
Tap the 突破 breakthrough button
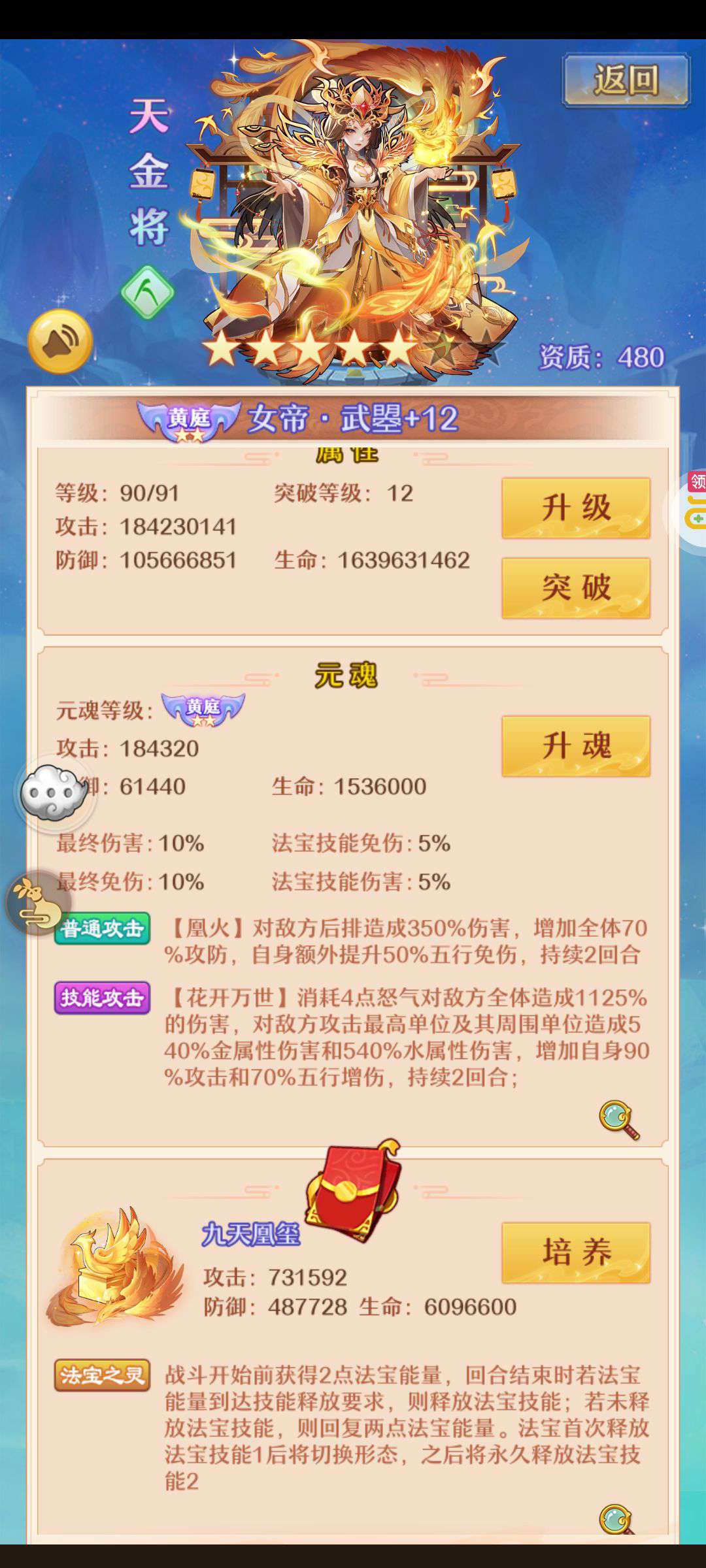click(575, 587)
